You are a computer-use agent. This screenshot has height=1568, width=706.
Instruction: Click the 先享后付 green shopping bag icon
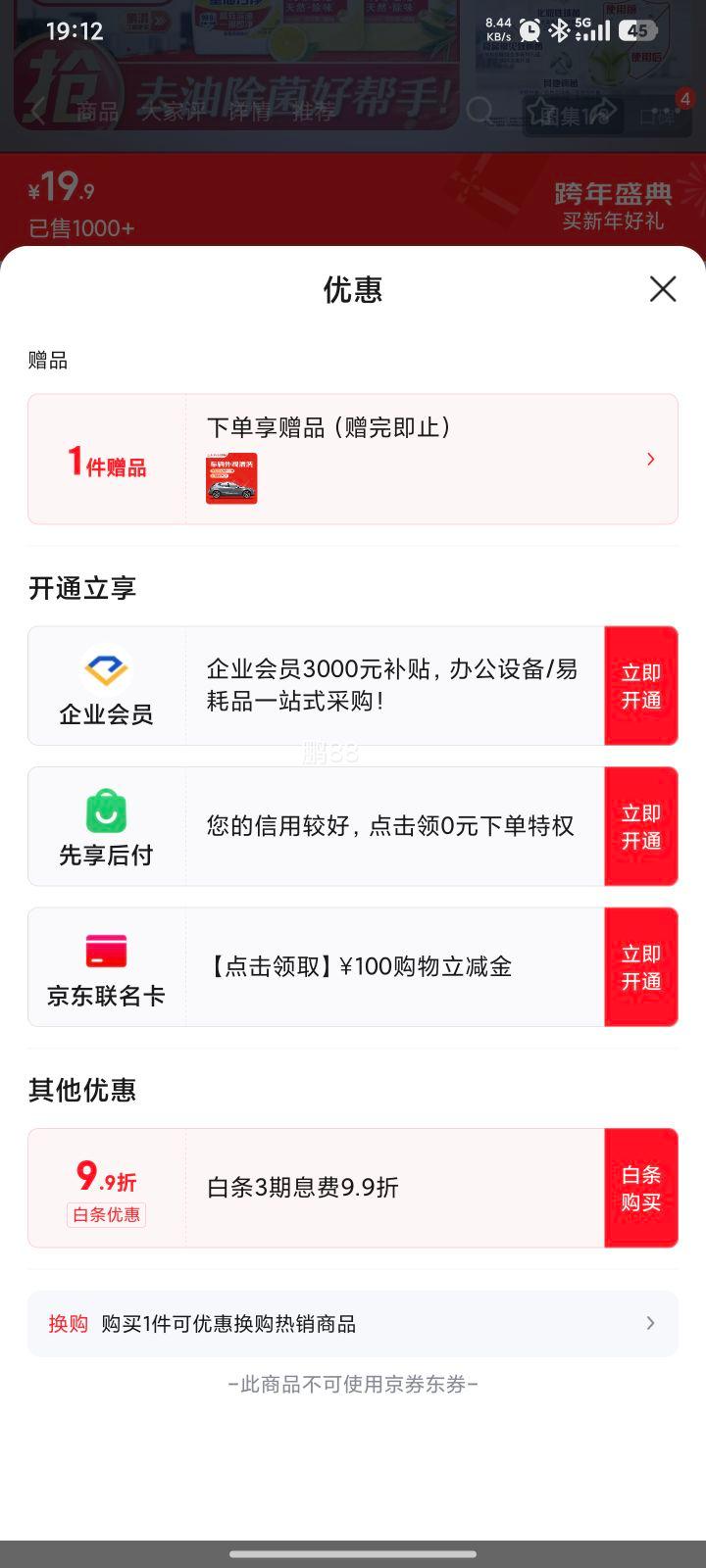pyautogui.click(x=106, y=811)
